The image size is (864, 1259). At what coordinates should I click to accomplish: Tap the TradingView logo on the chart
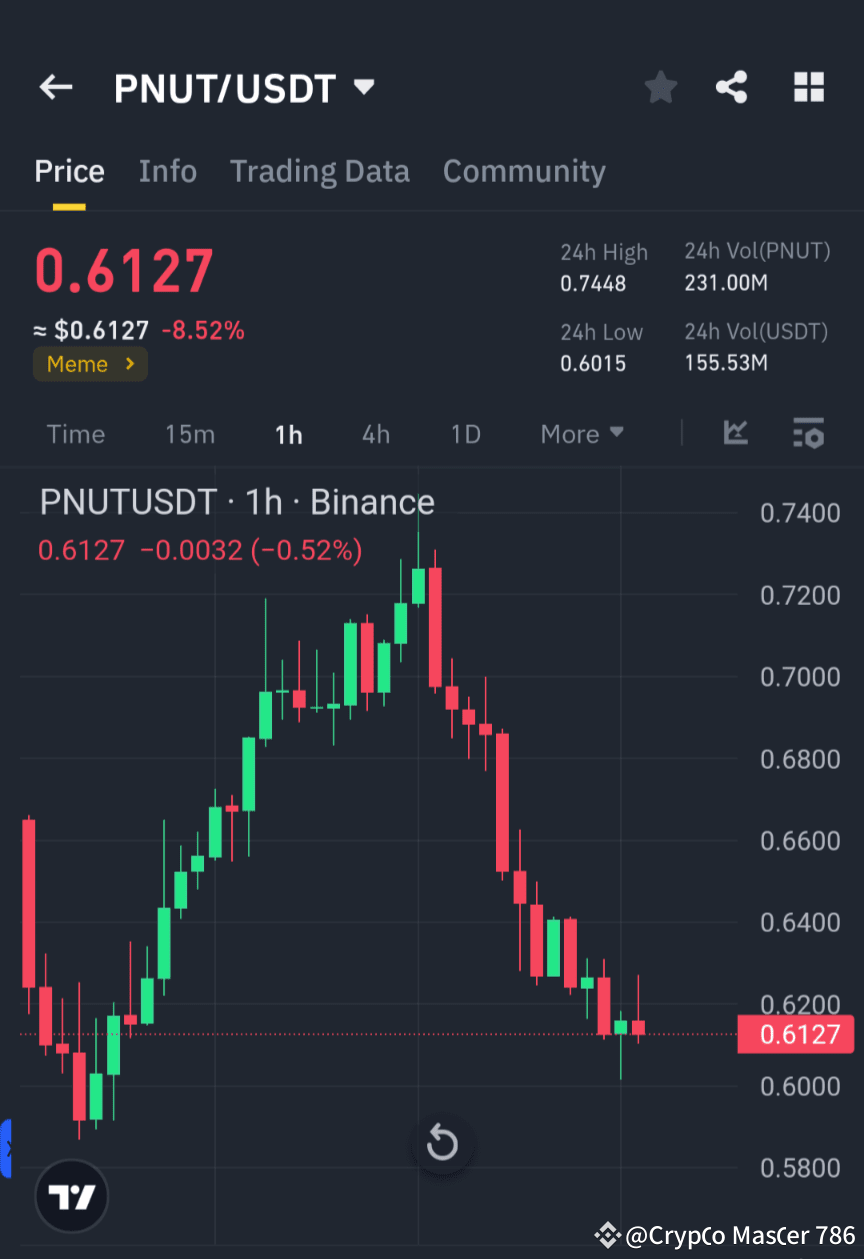coord(70,1195)
